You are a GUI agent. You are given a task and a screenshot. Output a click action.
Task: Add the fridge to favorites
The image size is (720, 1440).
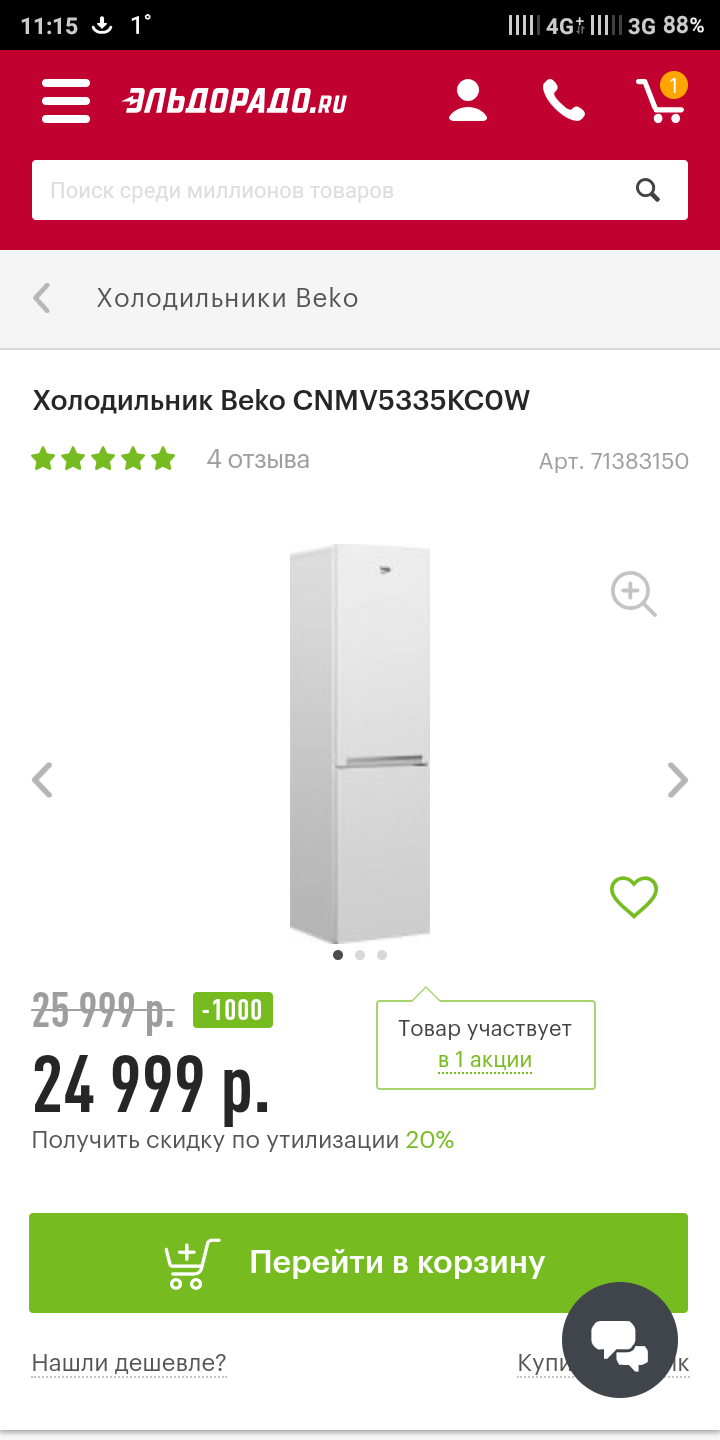634,897
